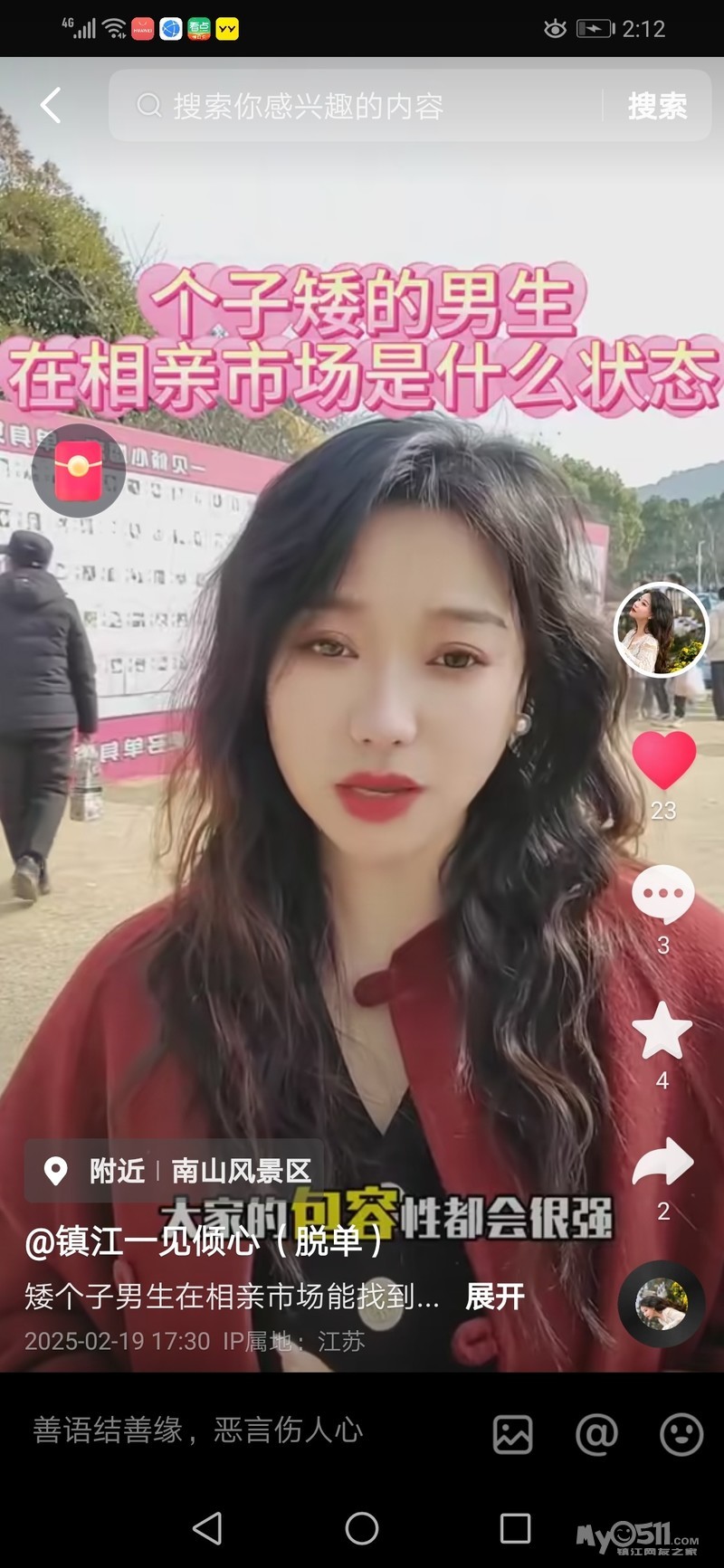This screenshot has width=724, height=1568.
Task: Go back with the top-left arrow
Action: pyautogui.click(x=51, y=106)
